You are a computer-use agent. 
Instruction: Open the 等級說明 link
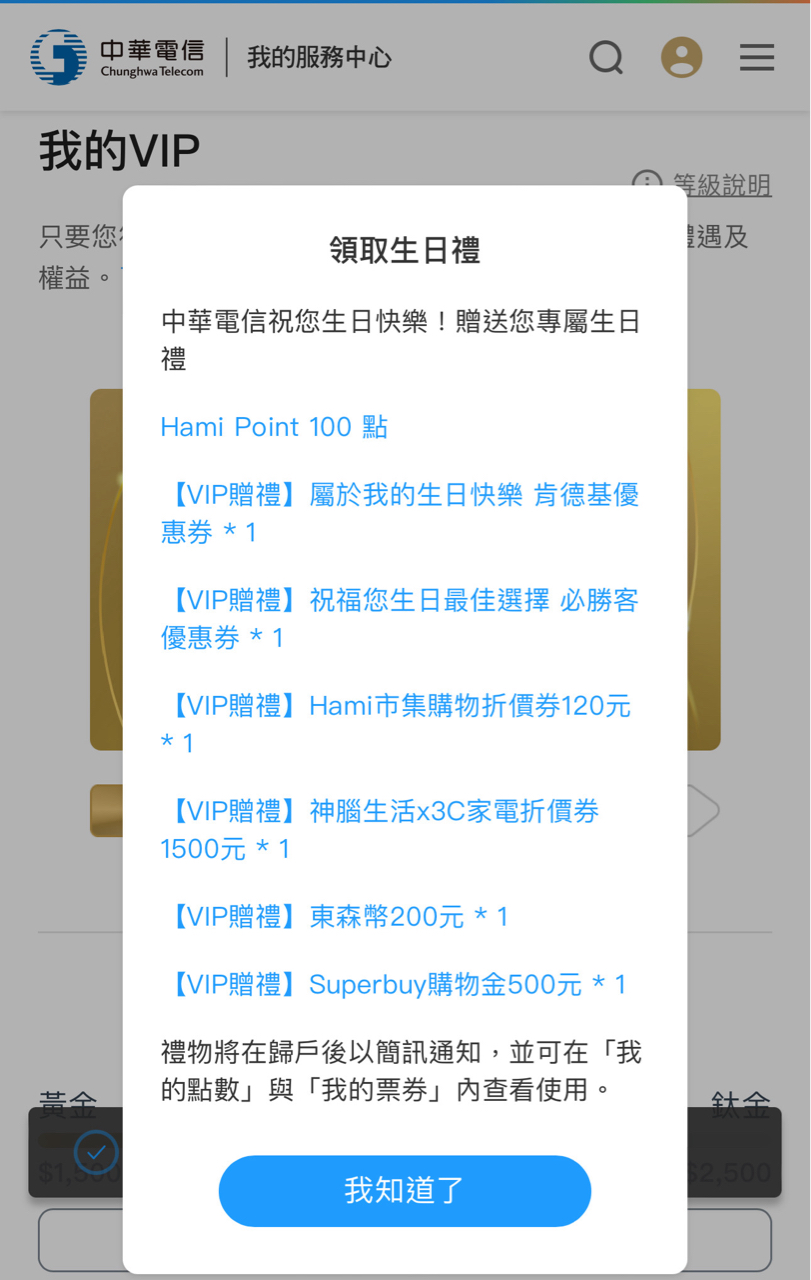tap(720, 185)
